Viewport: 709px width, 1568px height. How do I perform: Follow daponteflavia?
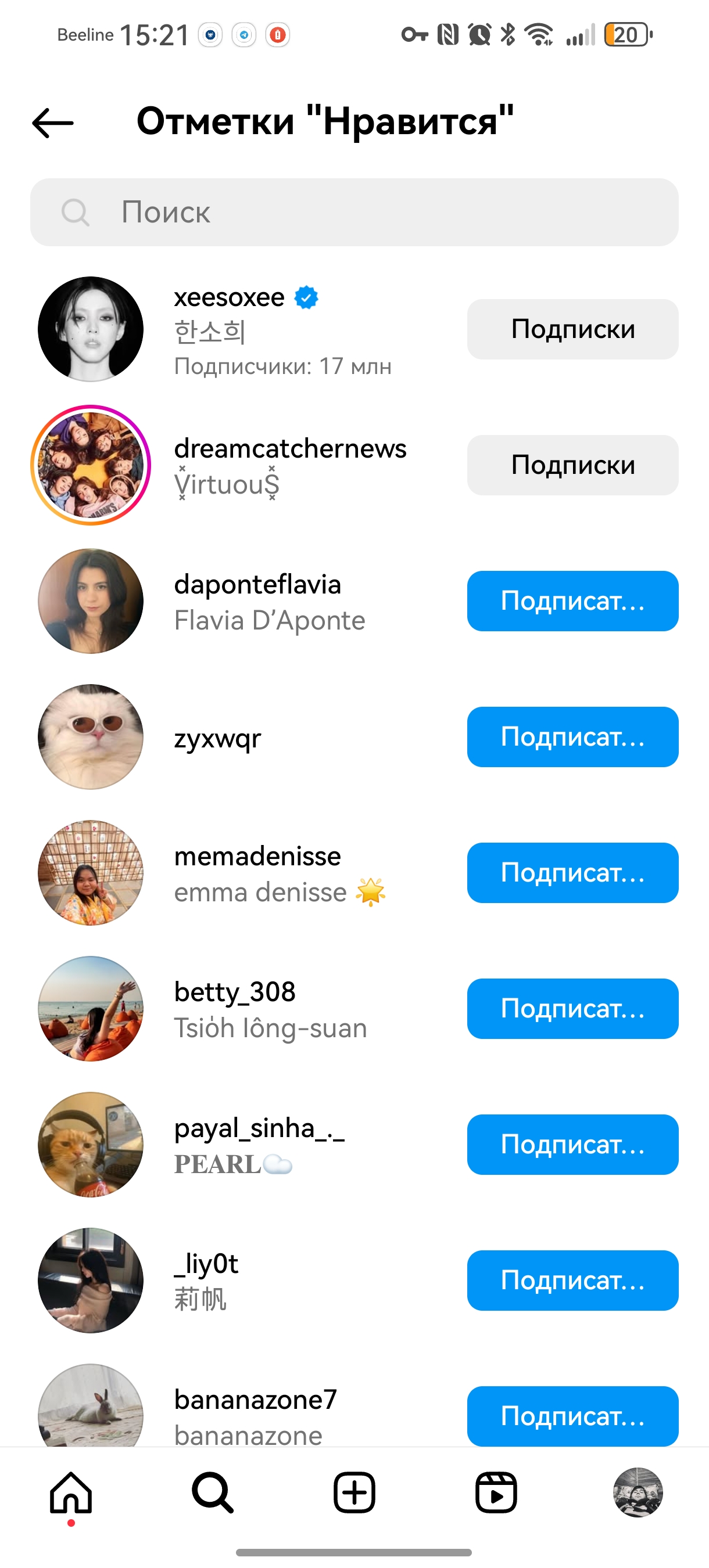point(572,601)
